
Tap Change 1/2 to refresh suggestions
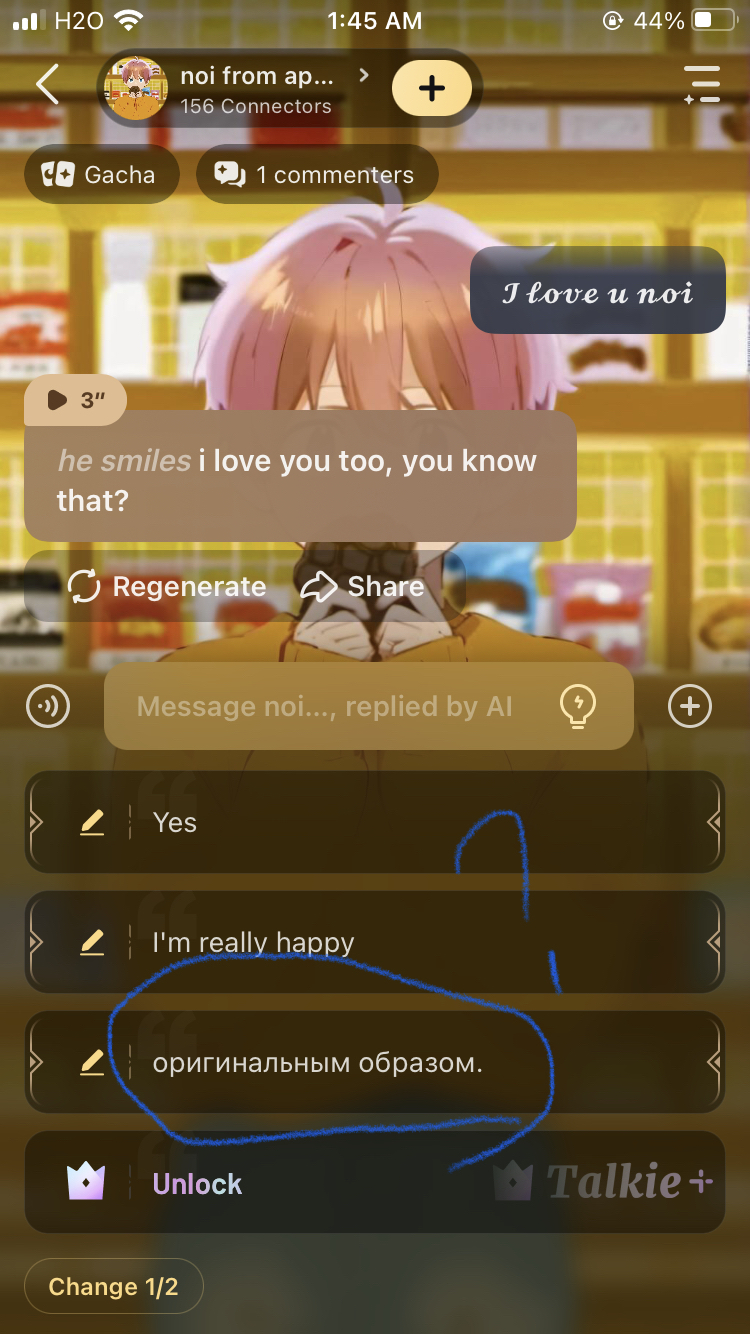[x=113, y=1286]
